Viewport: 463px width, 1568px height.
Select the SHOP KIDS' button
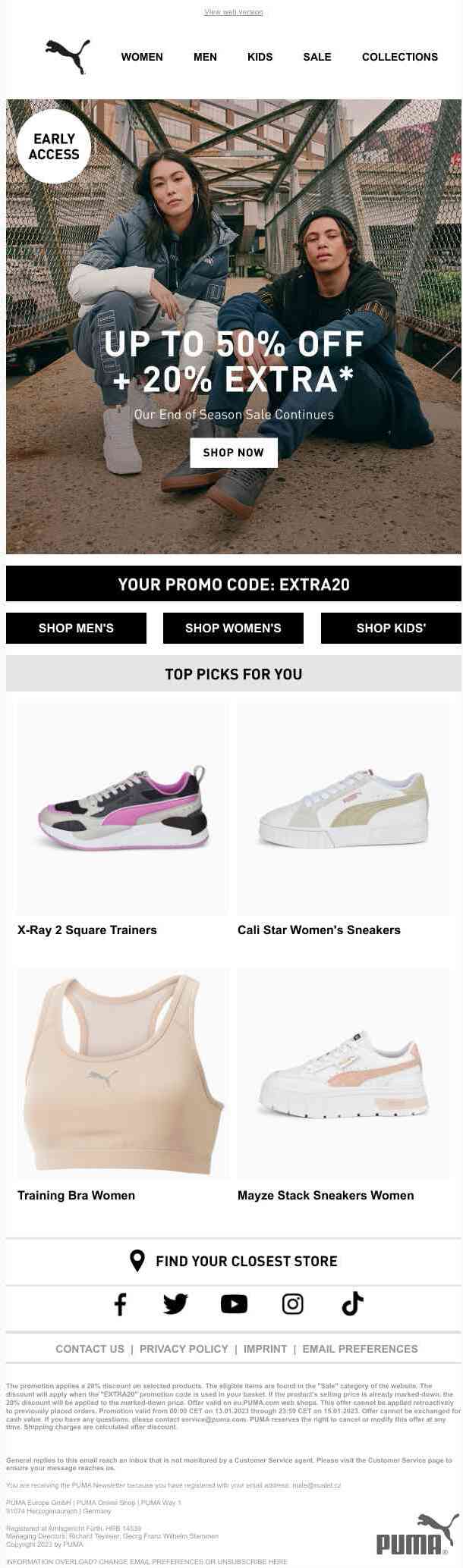coord(391,628)
